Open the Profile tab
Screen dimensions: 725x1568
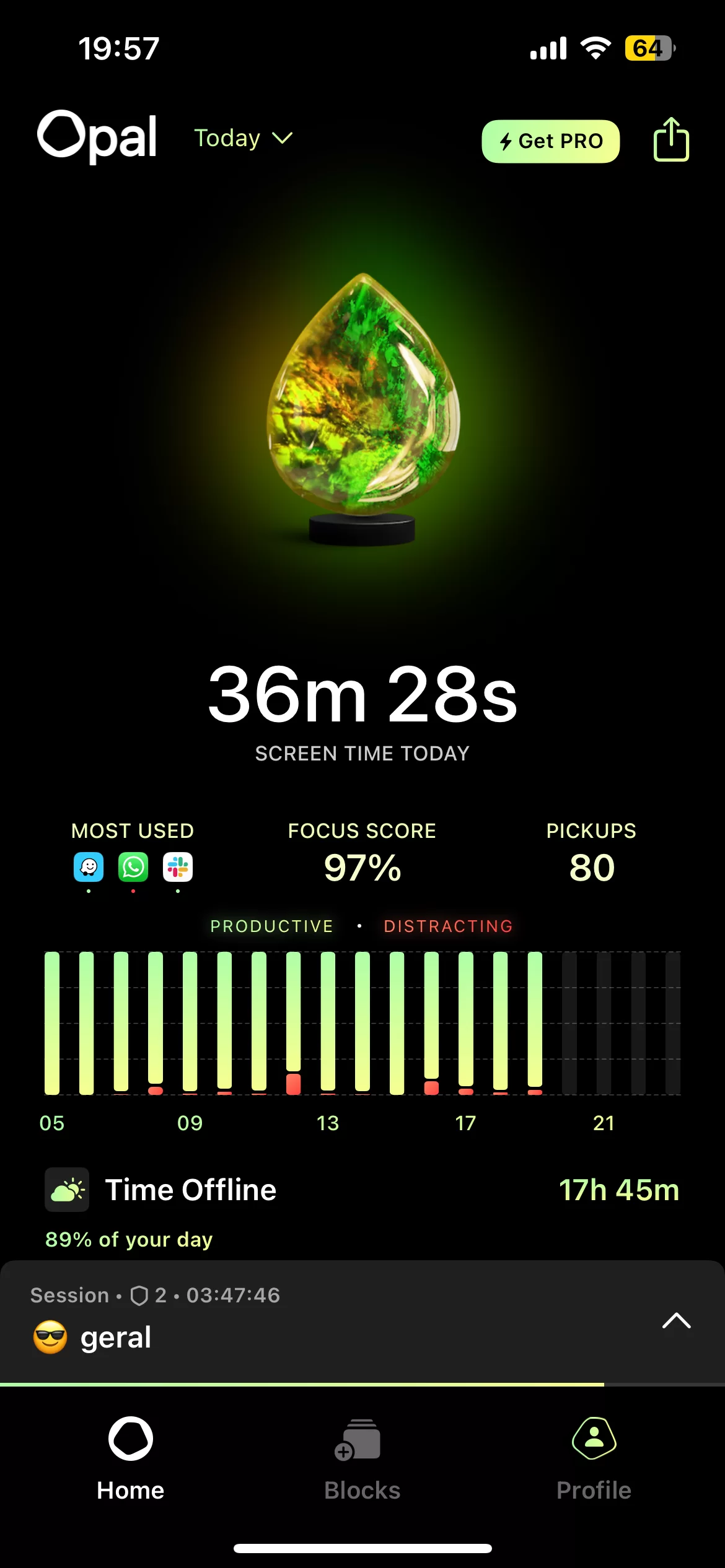pos(594,1459)
